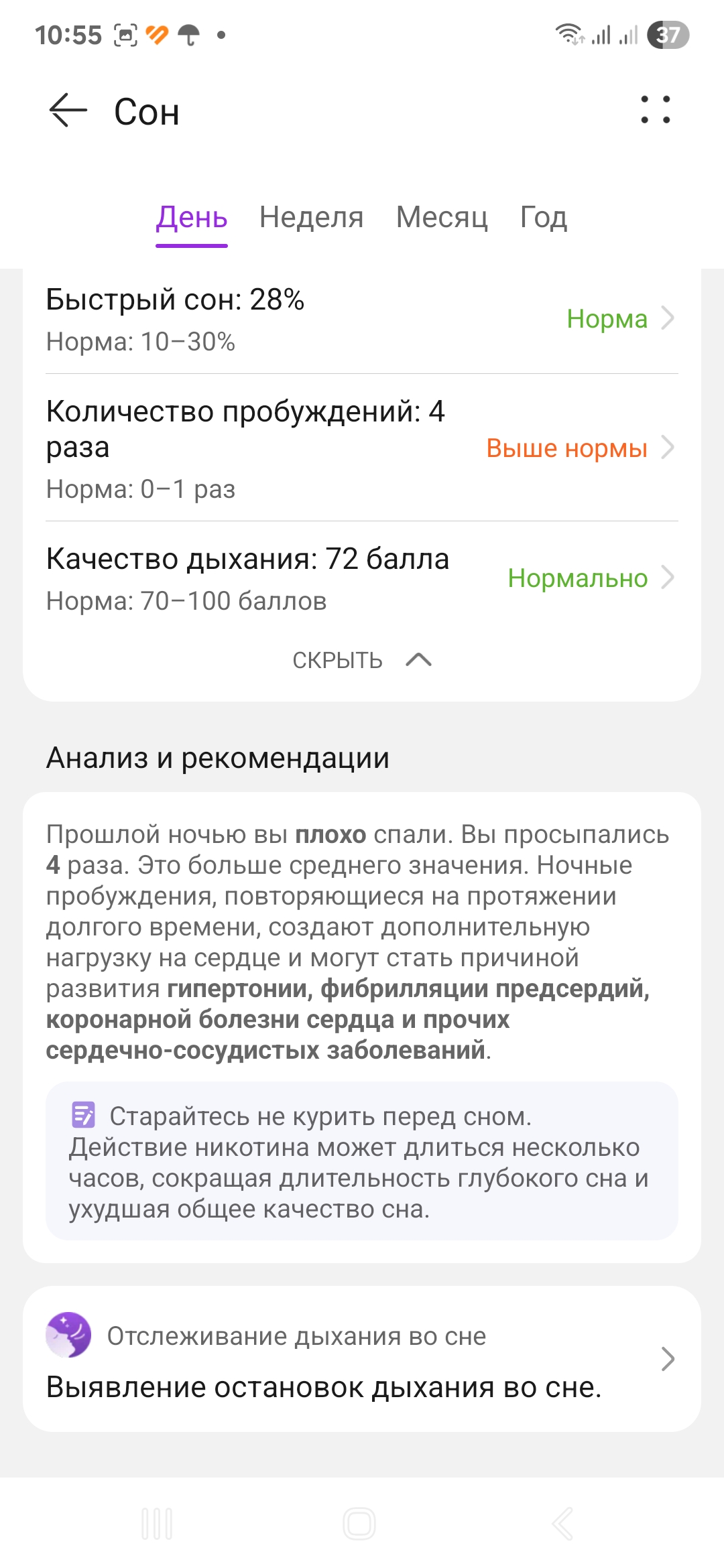Switch to the Месяц tab

(442, 217)
